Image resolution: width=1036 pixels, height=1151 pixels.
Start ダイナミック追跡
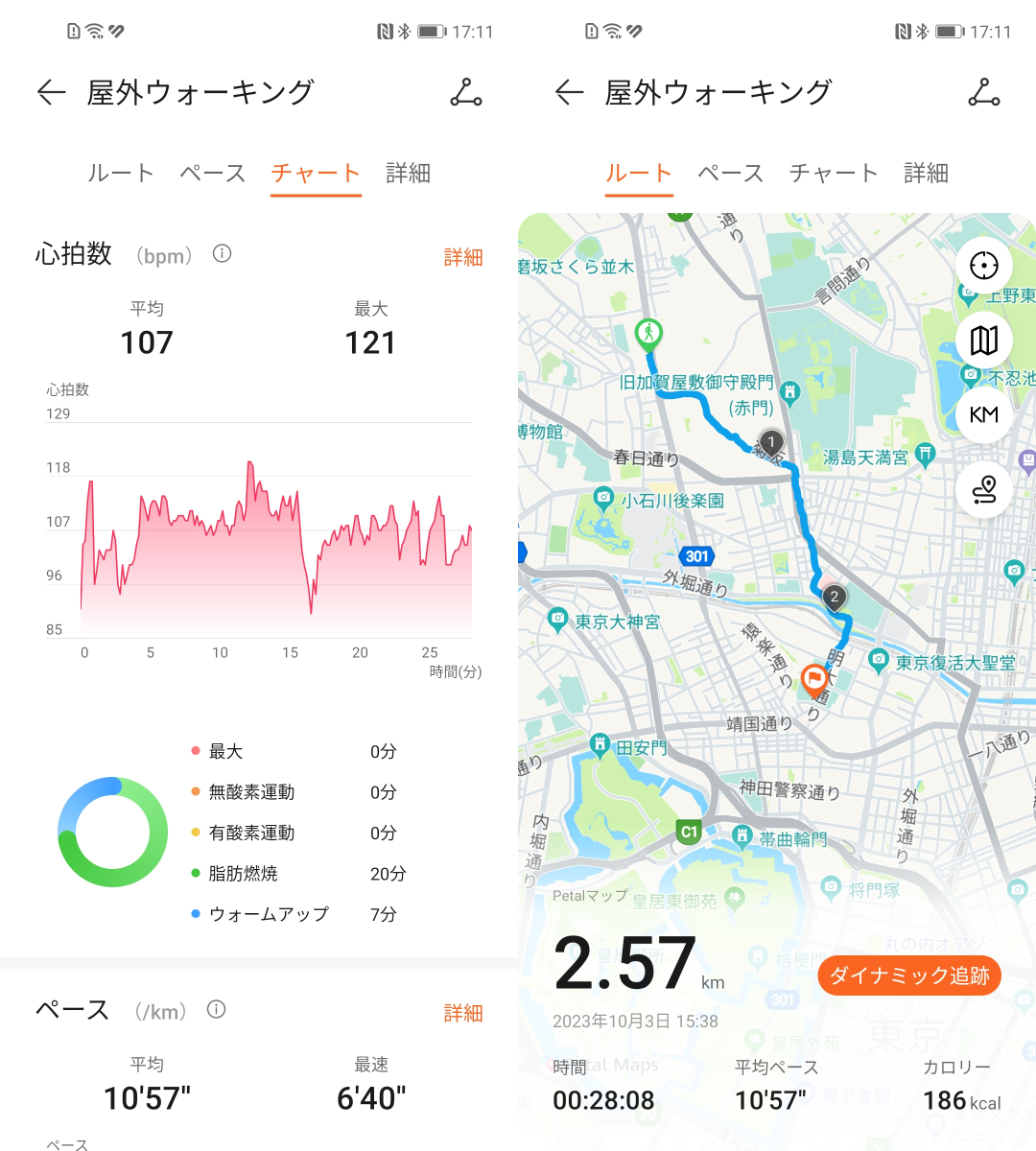click(x=909, y=975)
